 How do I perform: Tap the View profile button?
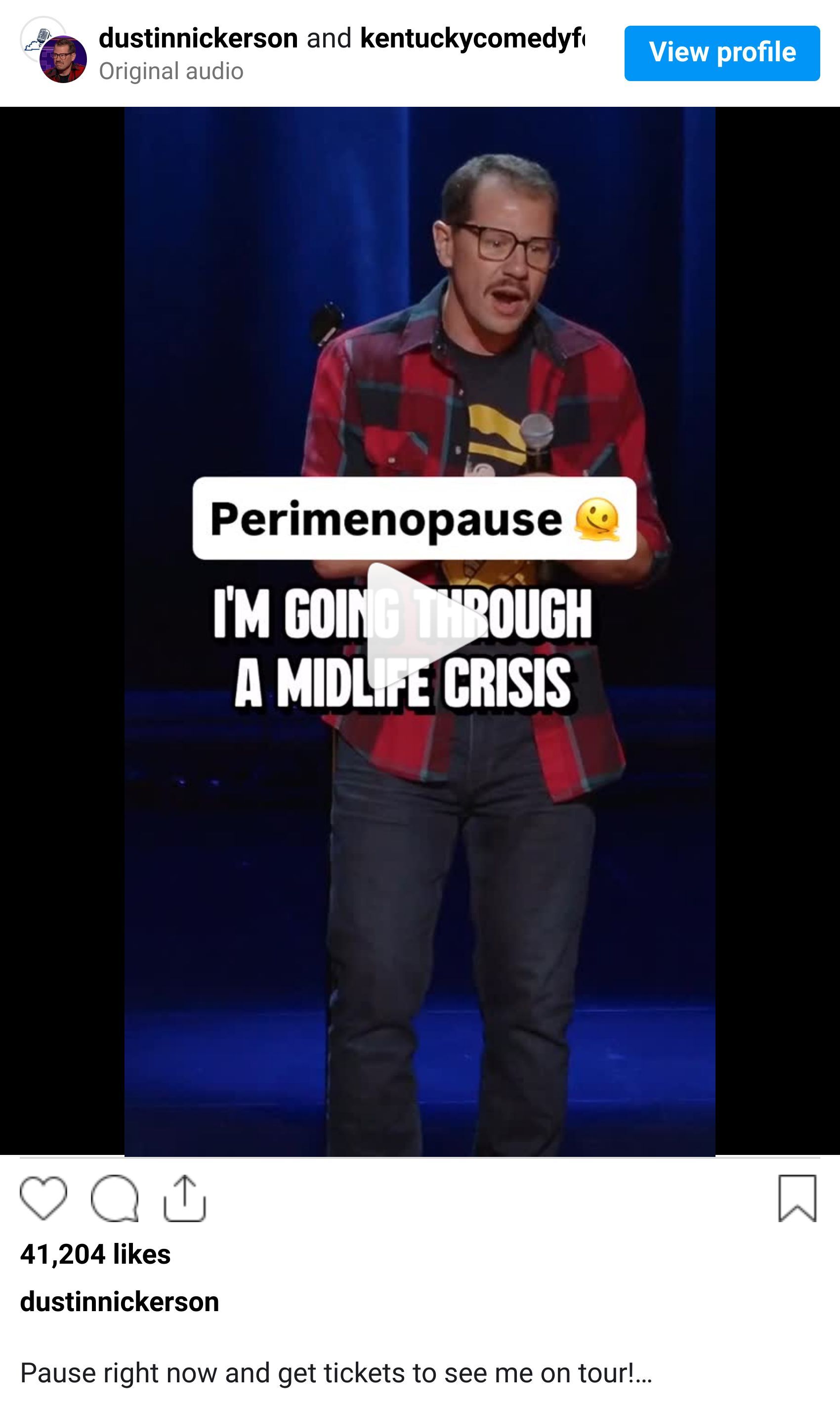(x=722, y=53)
